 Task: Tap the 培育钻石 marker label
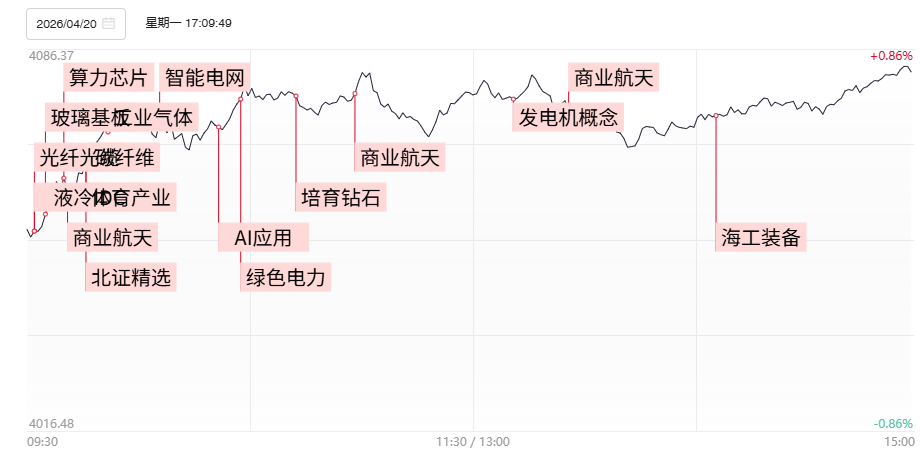tap(340, 197)
